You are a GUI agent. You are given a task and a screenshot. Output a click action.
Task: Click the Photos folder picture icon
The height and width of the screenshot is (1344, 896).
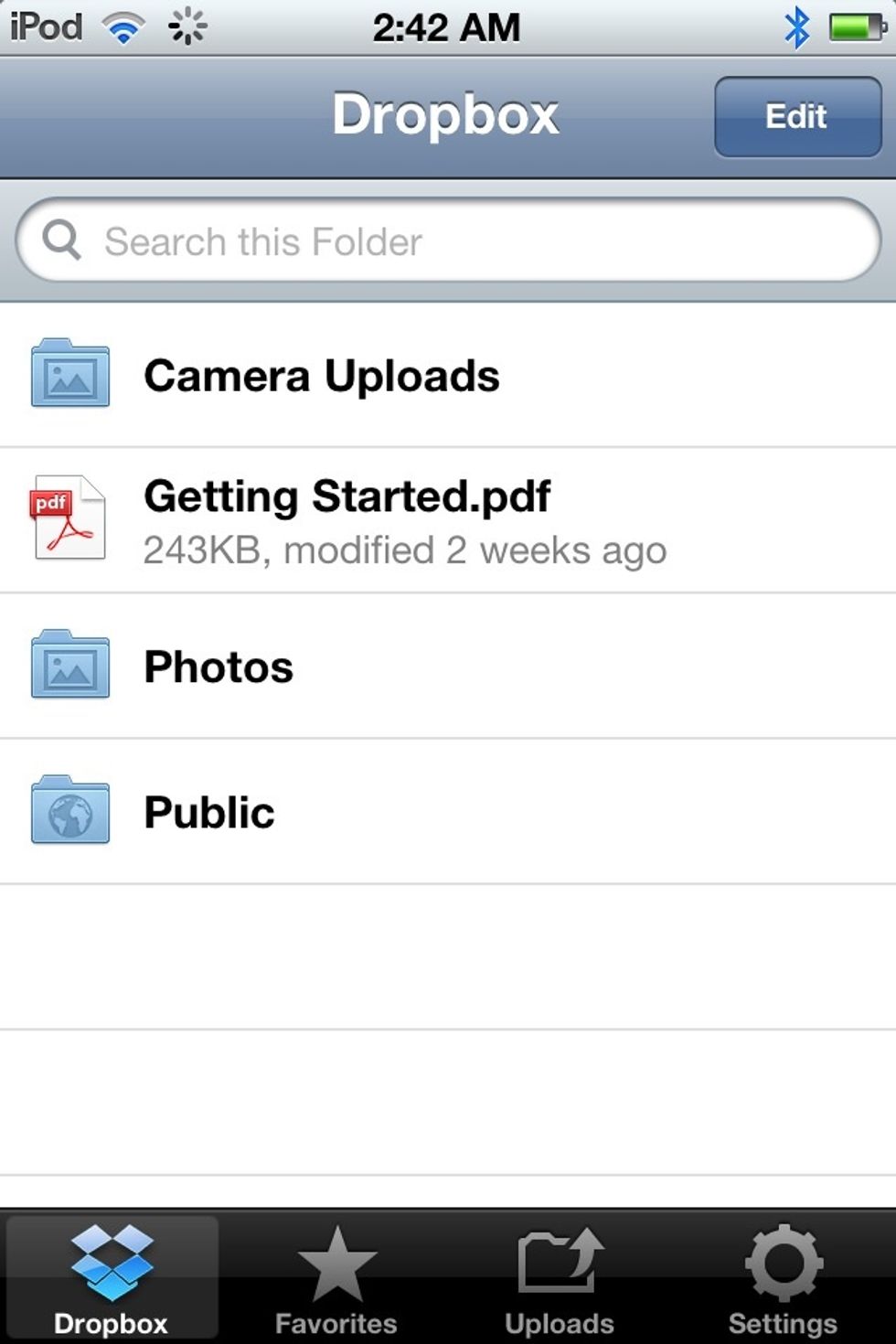click(69, 666)
